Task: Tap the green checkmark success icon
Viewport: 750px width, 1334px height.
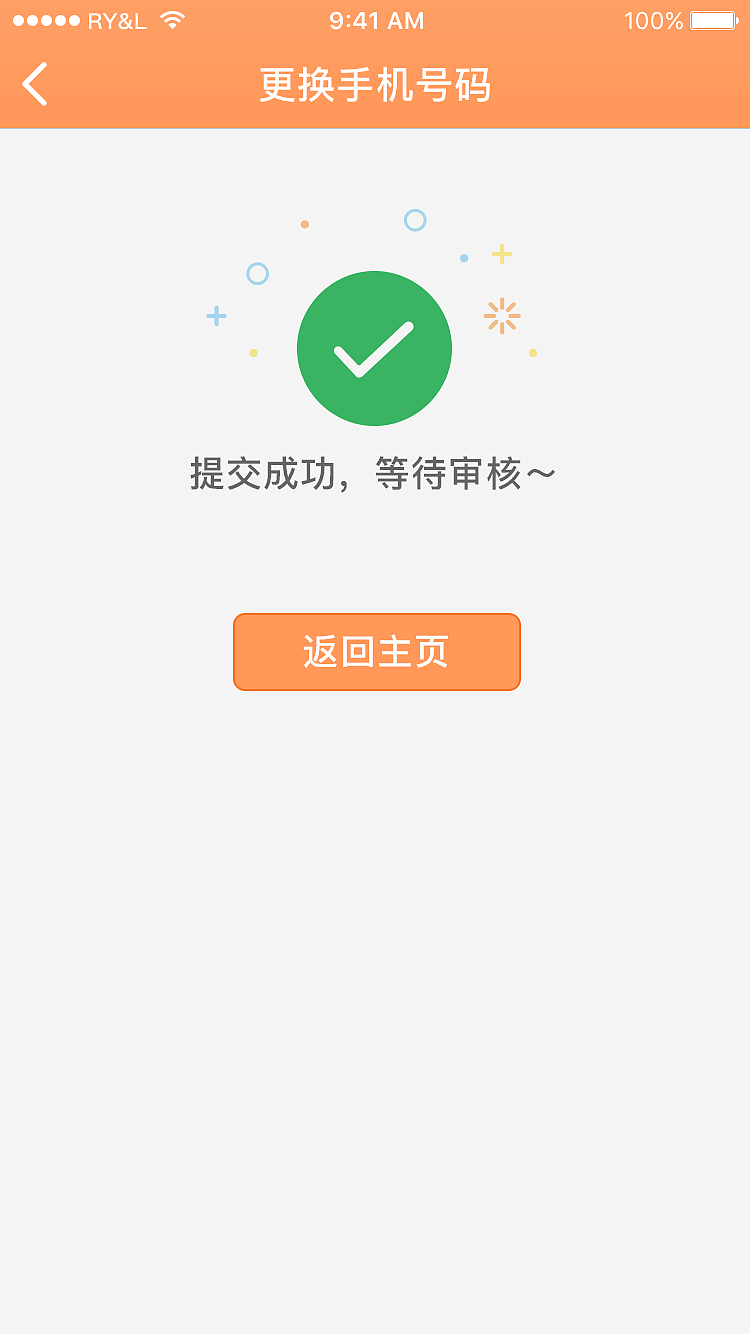Action: pyautogui.click(x=375, y=348)
